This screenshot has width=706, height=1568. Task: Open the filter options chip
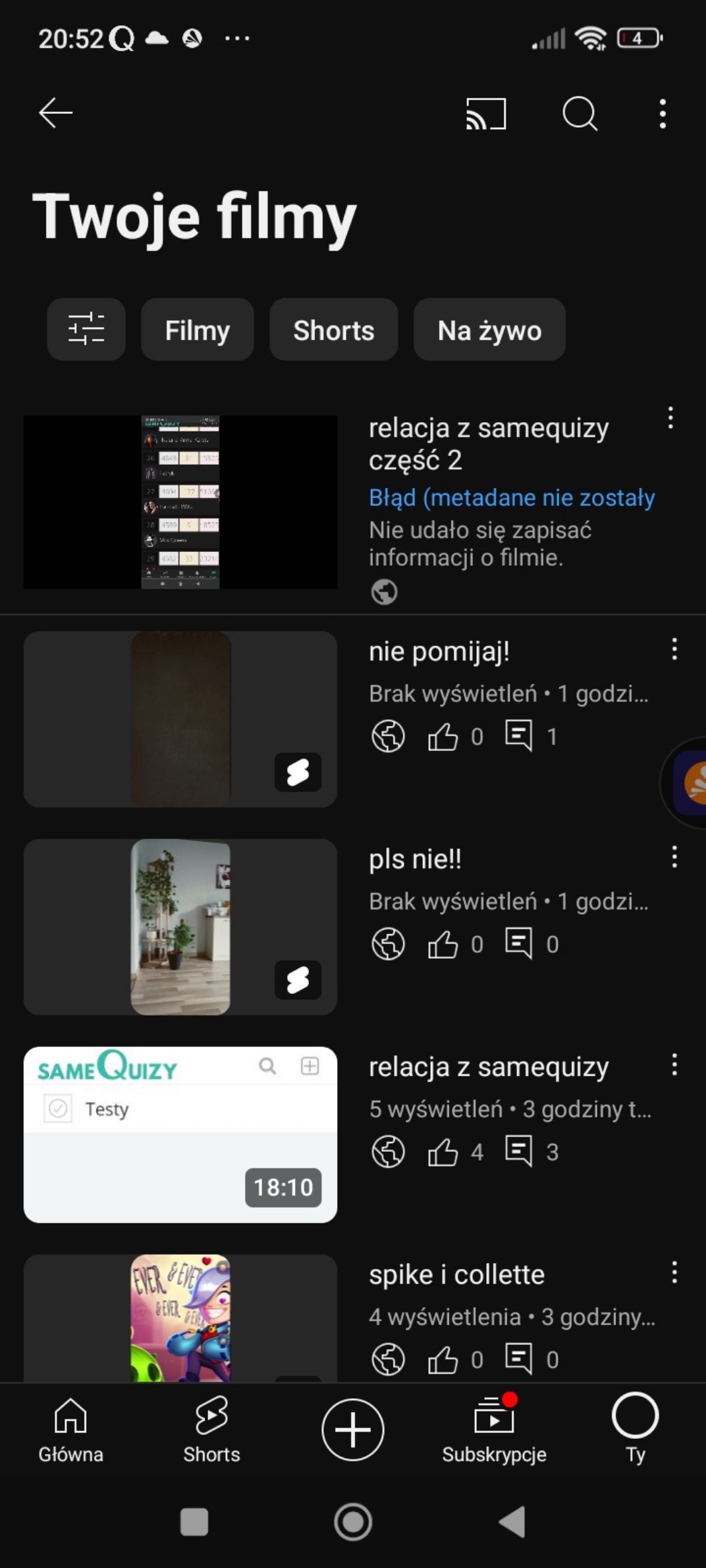(86, 330)
